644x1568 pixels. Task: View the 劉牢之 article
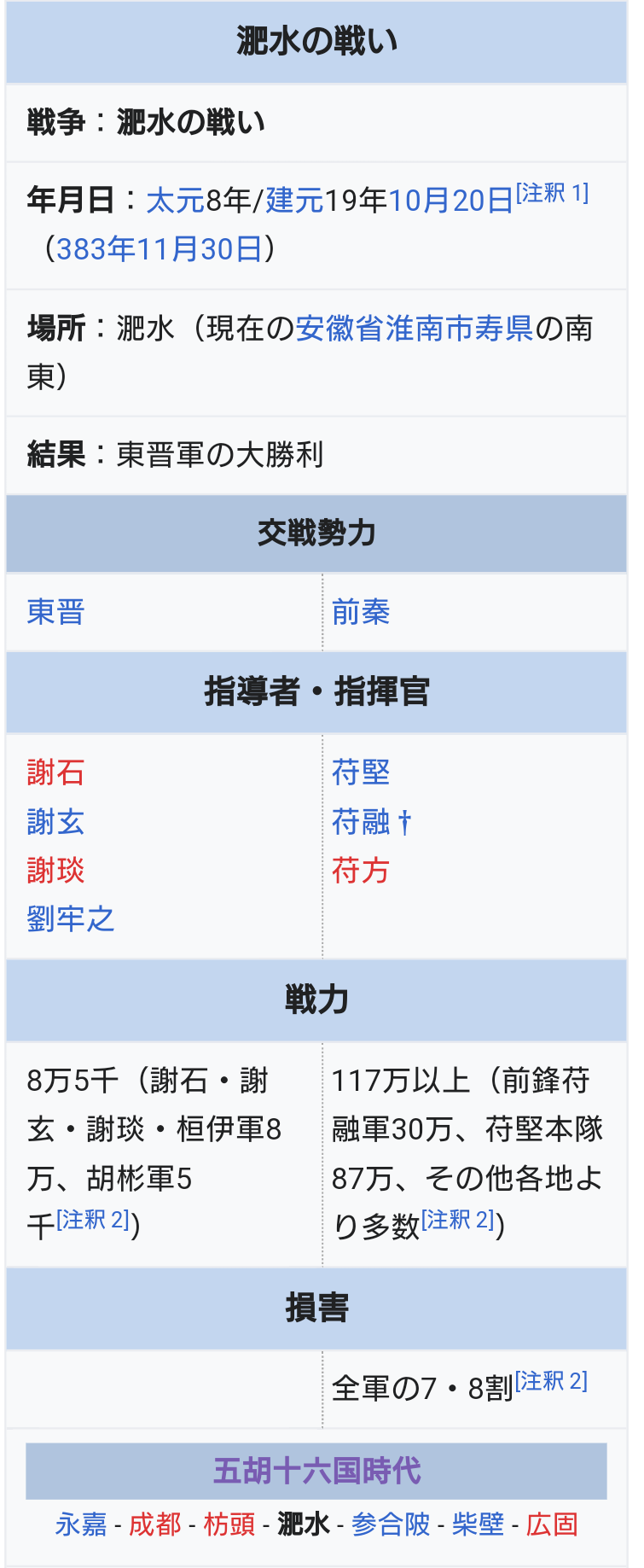tap(70, 919)
